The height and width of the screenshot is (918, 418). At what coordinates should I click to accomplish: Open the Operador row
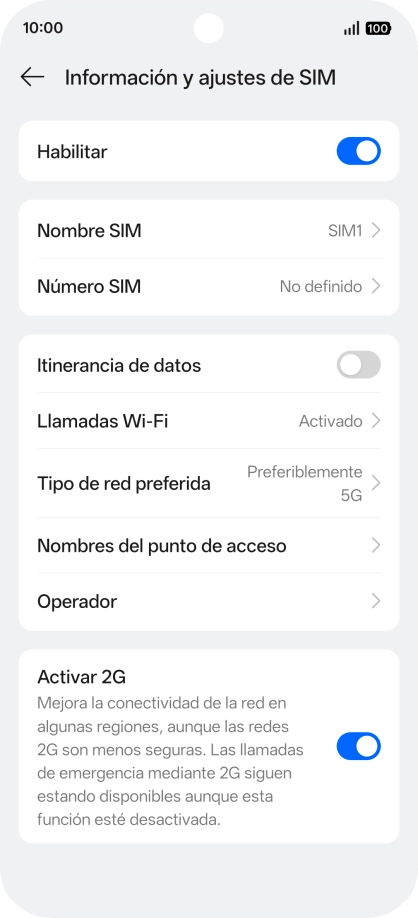click(x=209, y=602)
